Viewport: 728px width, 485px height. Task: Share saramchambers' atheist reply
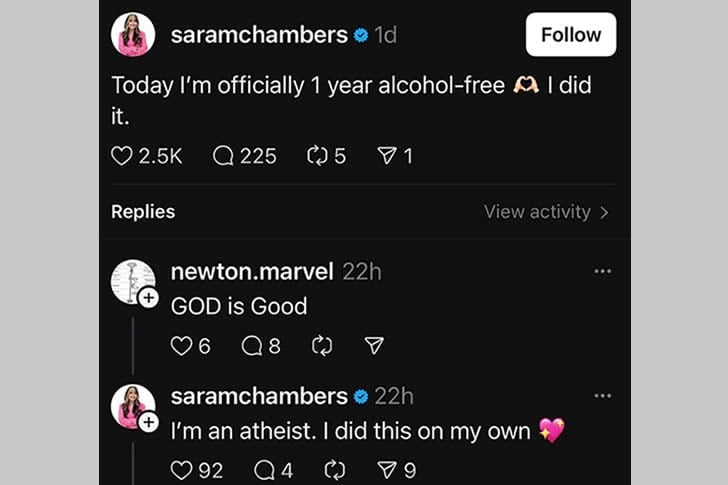pyautogui.click(x=387, y=470)
